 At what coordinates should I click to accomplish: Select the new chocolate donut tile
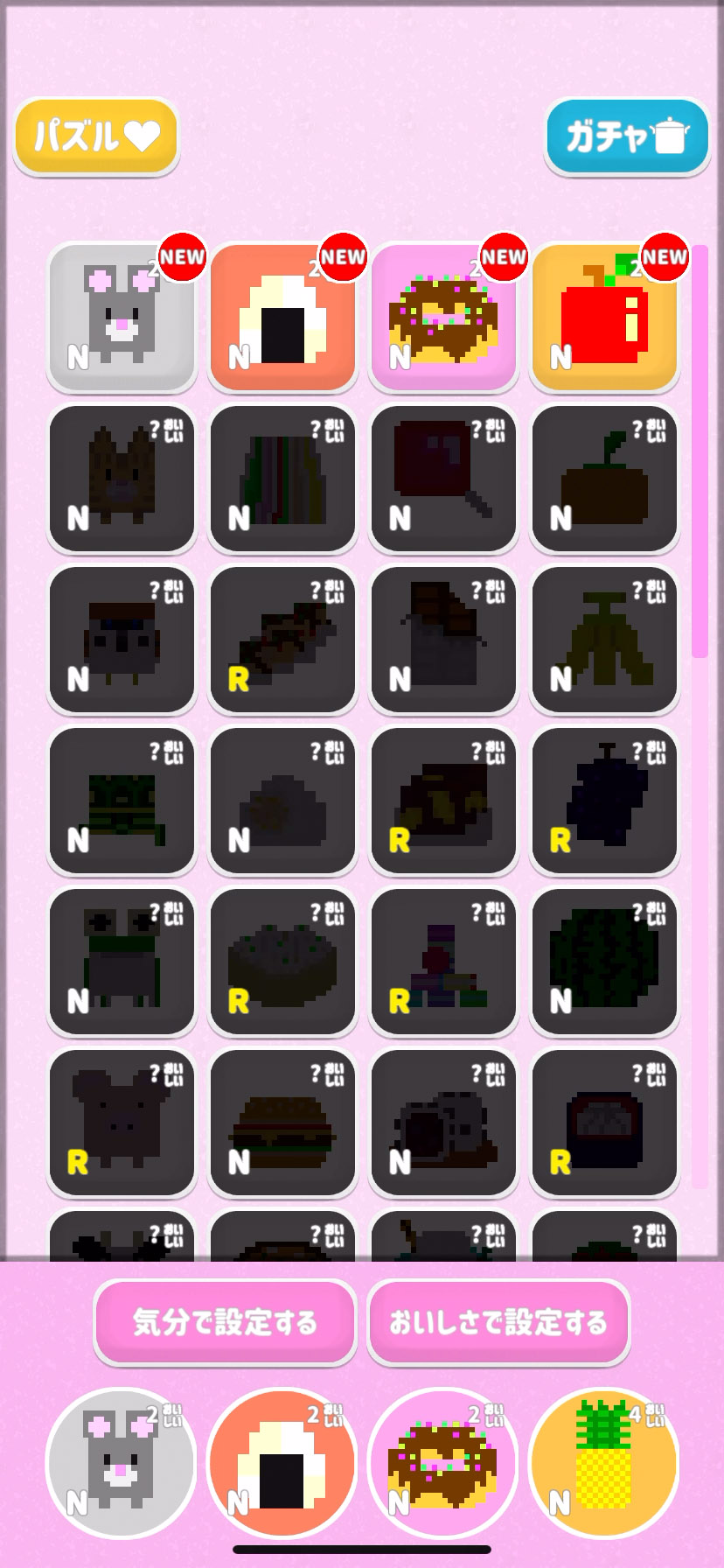443,318
